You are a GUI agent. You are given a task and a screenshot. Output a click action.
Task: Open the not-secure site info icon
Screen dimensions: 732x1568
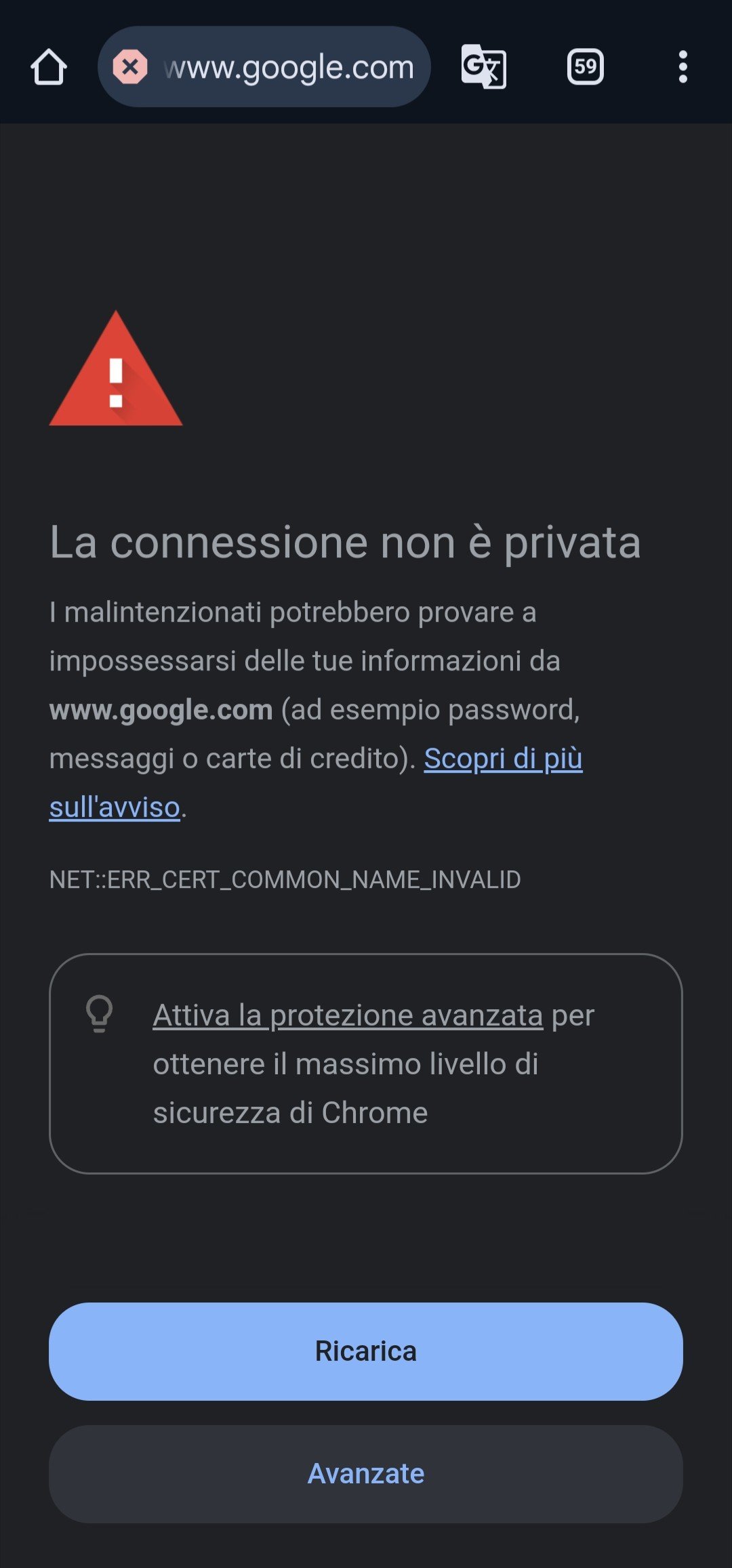pyautogui.click(x=130, y=67)
